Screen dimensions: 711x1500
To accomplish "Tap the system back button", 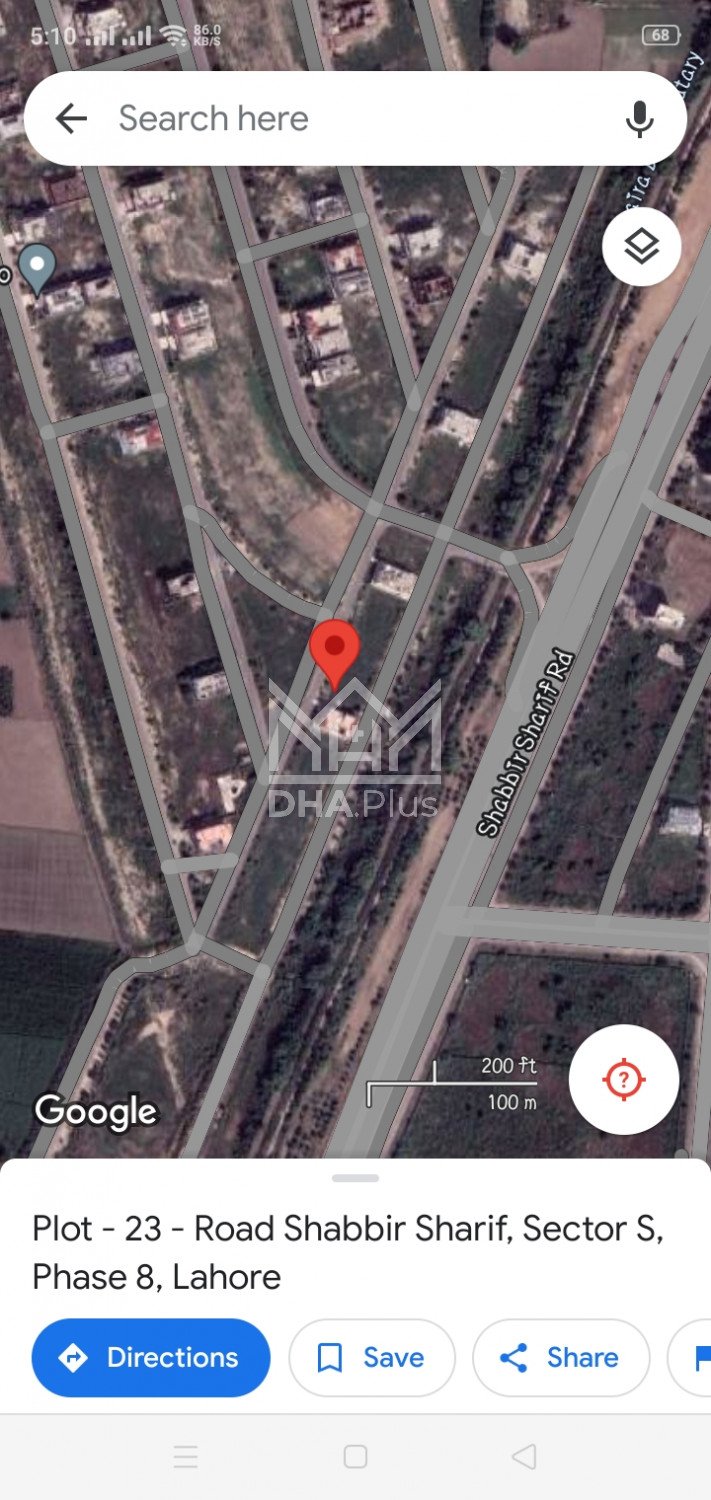I will point(524,1456).
